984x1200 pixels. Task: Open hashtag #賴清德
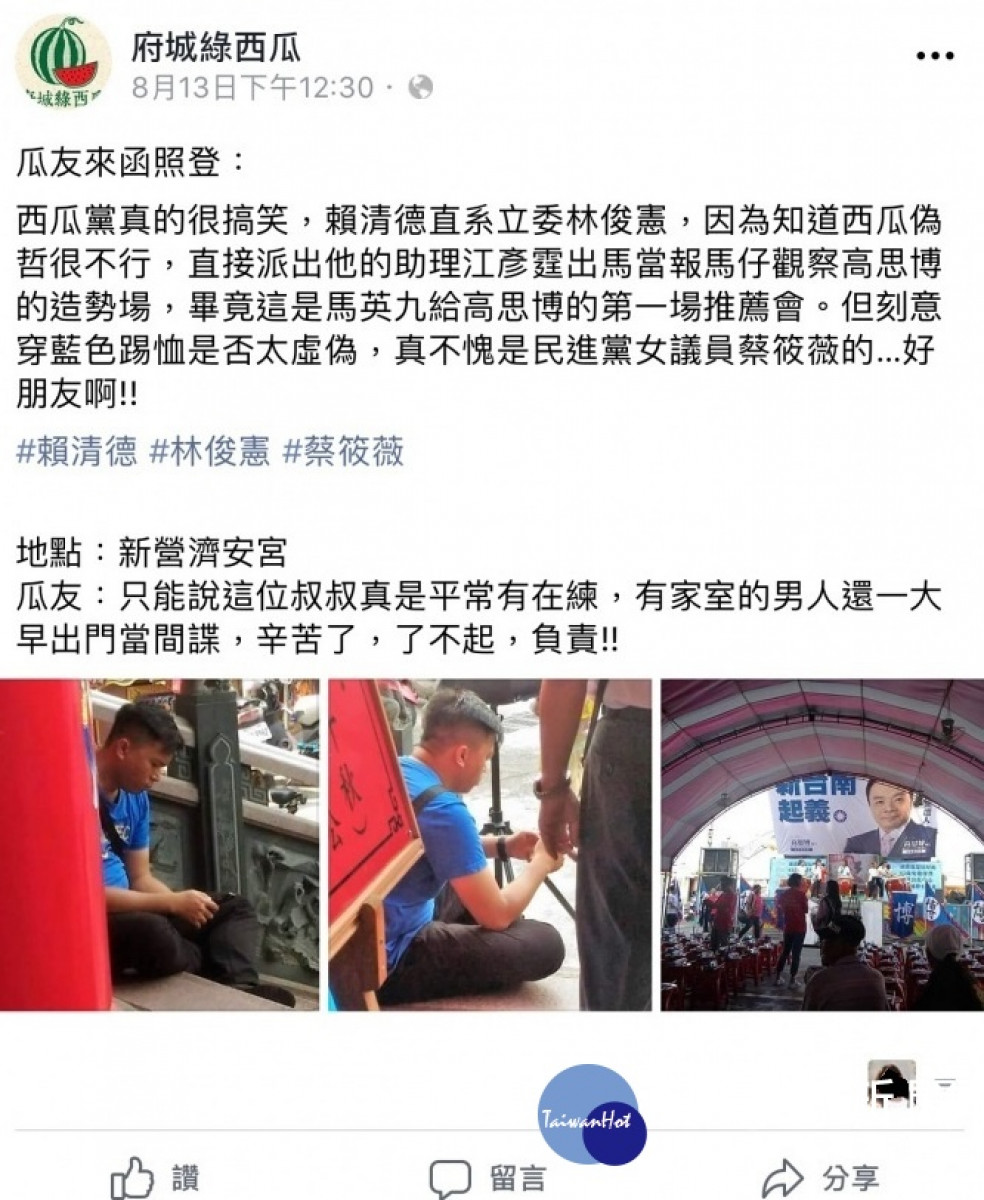pyautogui.click(x=76, y=452)
